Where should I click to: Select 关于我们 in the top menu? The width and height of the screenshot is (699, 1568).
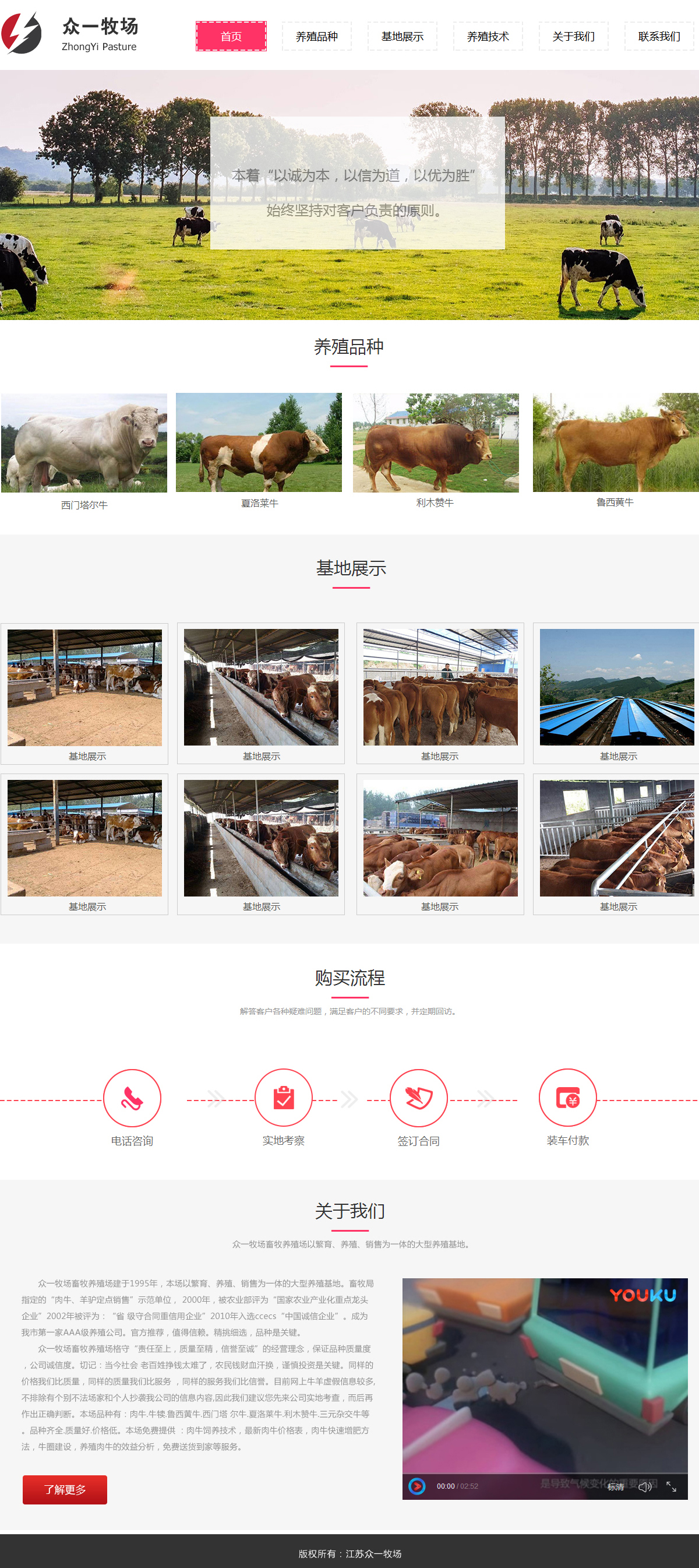(573, 37)
